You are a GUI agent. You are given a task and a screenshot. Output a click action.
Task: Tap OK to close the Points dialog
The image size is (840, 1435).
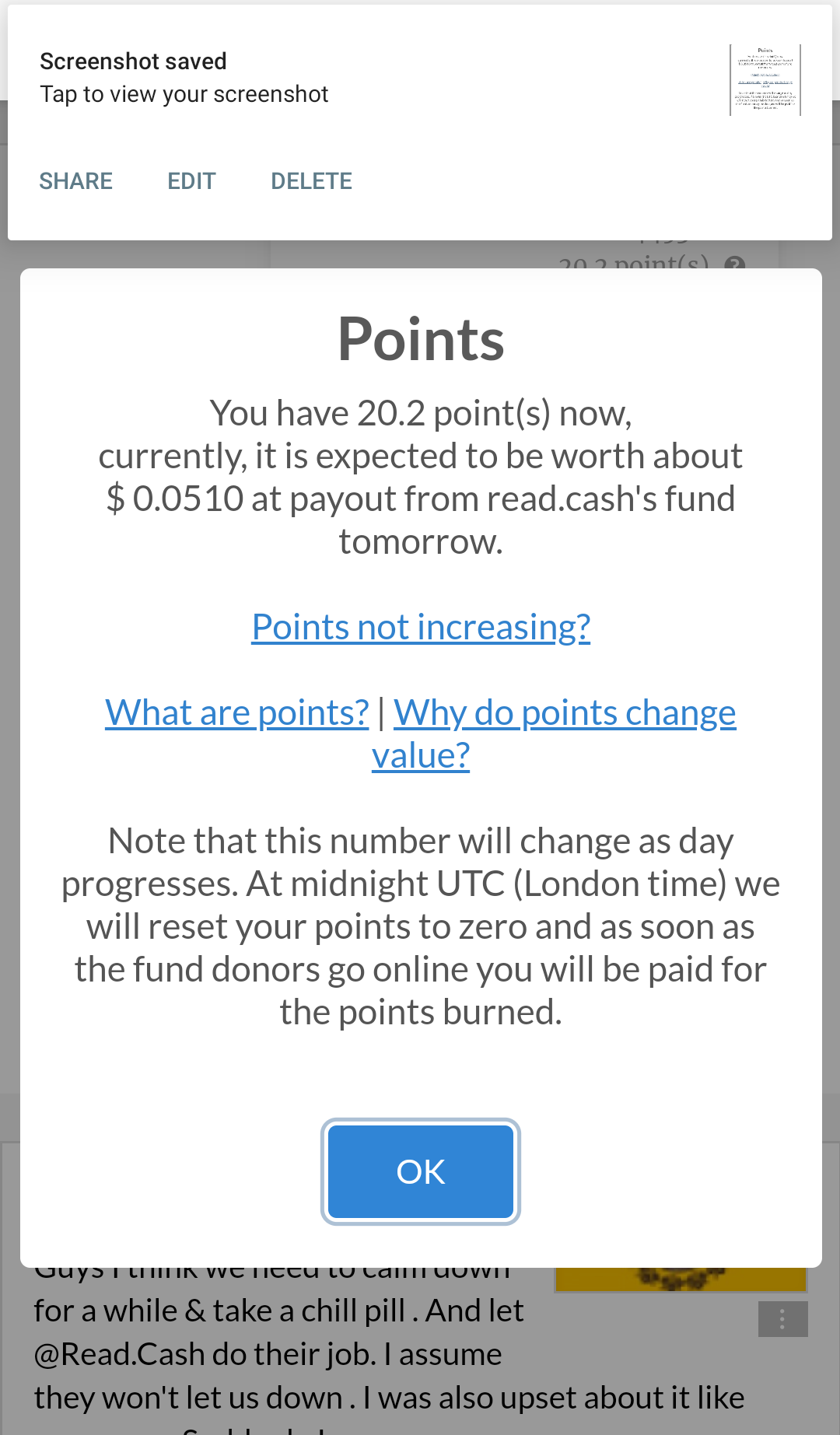pyautogui.click(x=421, y=1171)
